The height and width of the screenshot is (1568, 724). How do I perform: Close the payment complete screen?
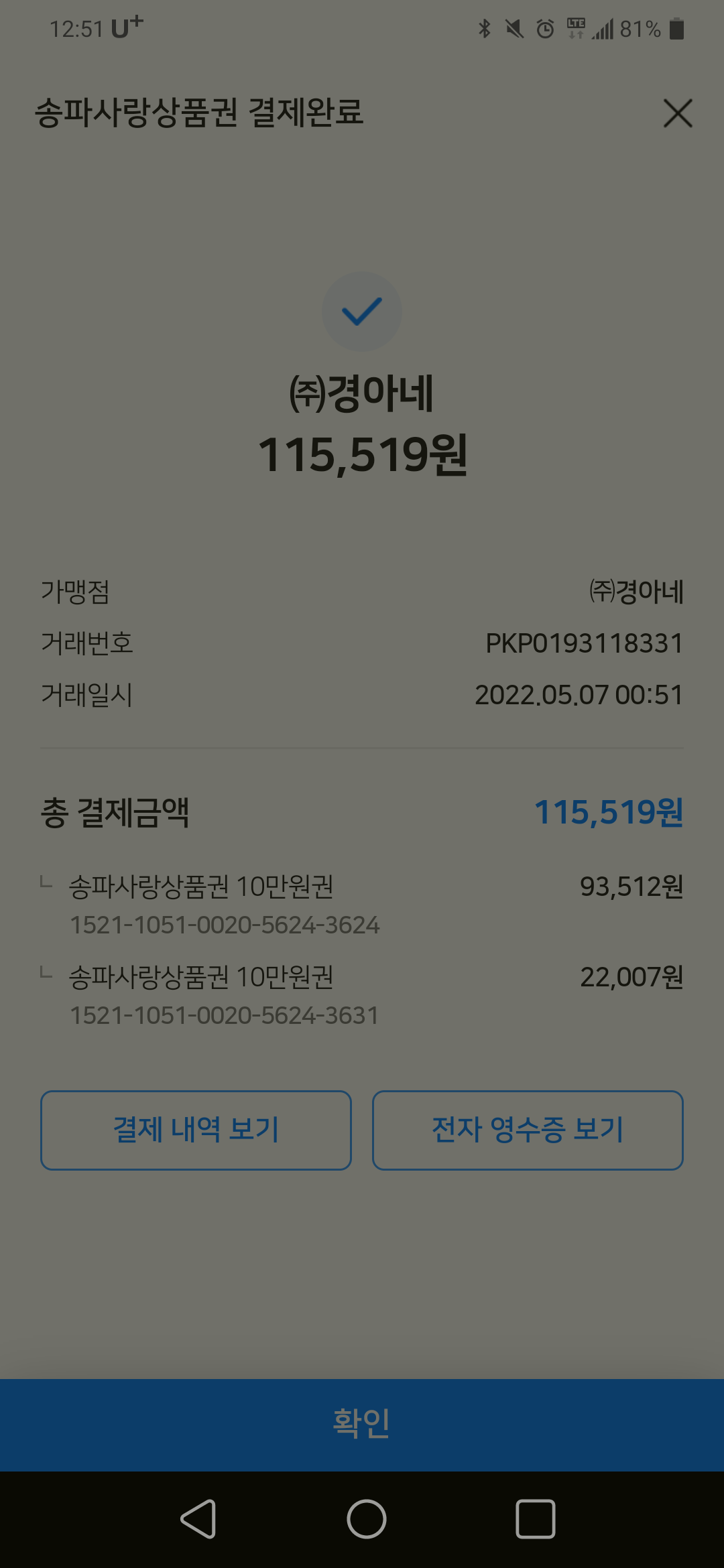tap(677, 113)
